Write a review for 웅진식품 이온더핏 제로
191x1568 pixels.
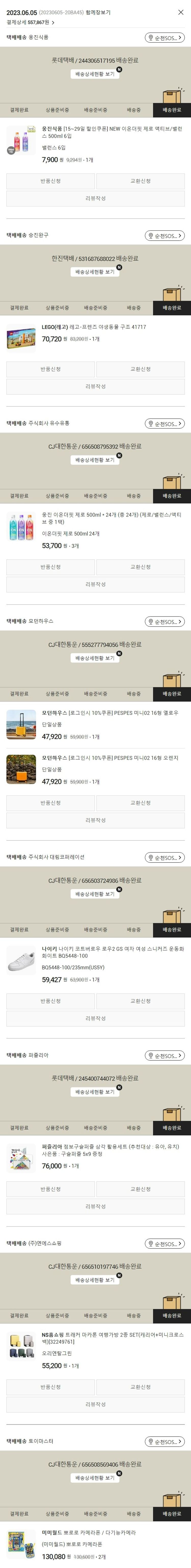(x=95, y=198)
